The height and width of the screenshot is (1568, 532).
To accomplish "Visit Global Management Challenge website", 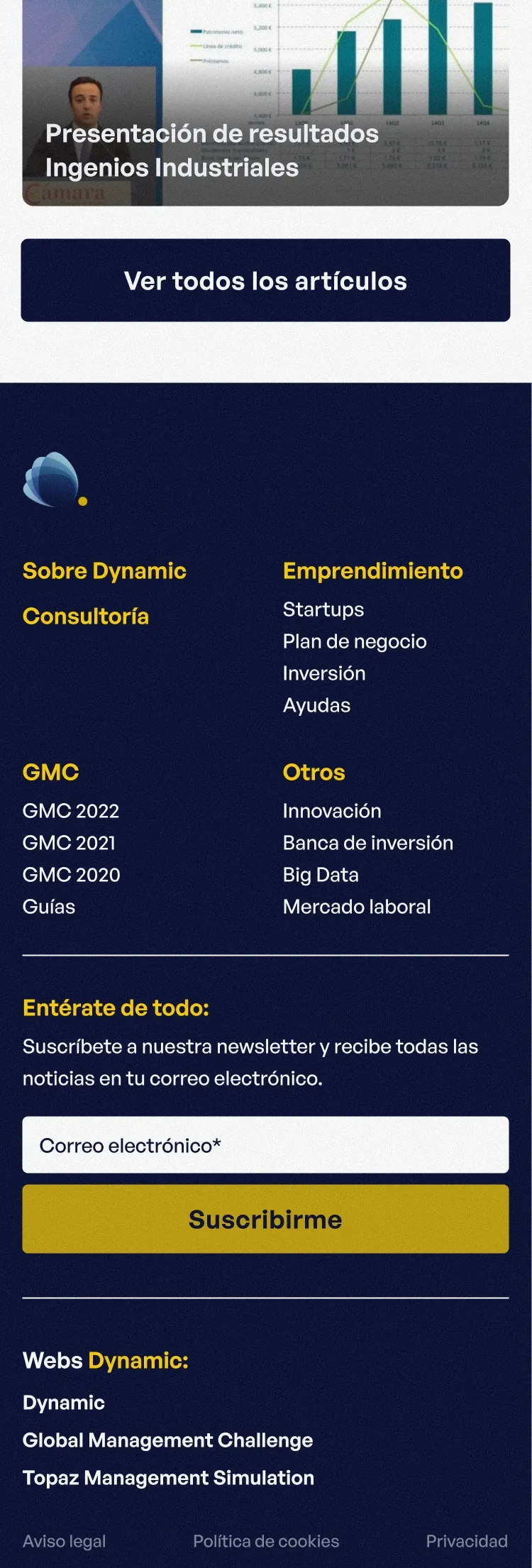I will pos(167,1440).
